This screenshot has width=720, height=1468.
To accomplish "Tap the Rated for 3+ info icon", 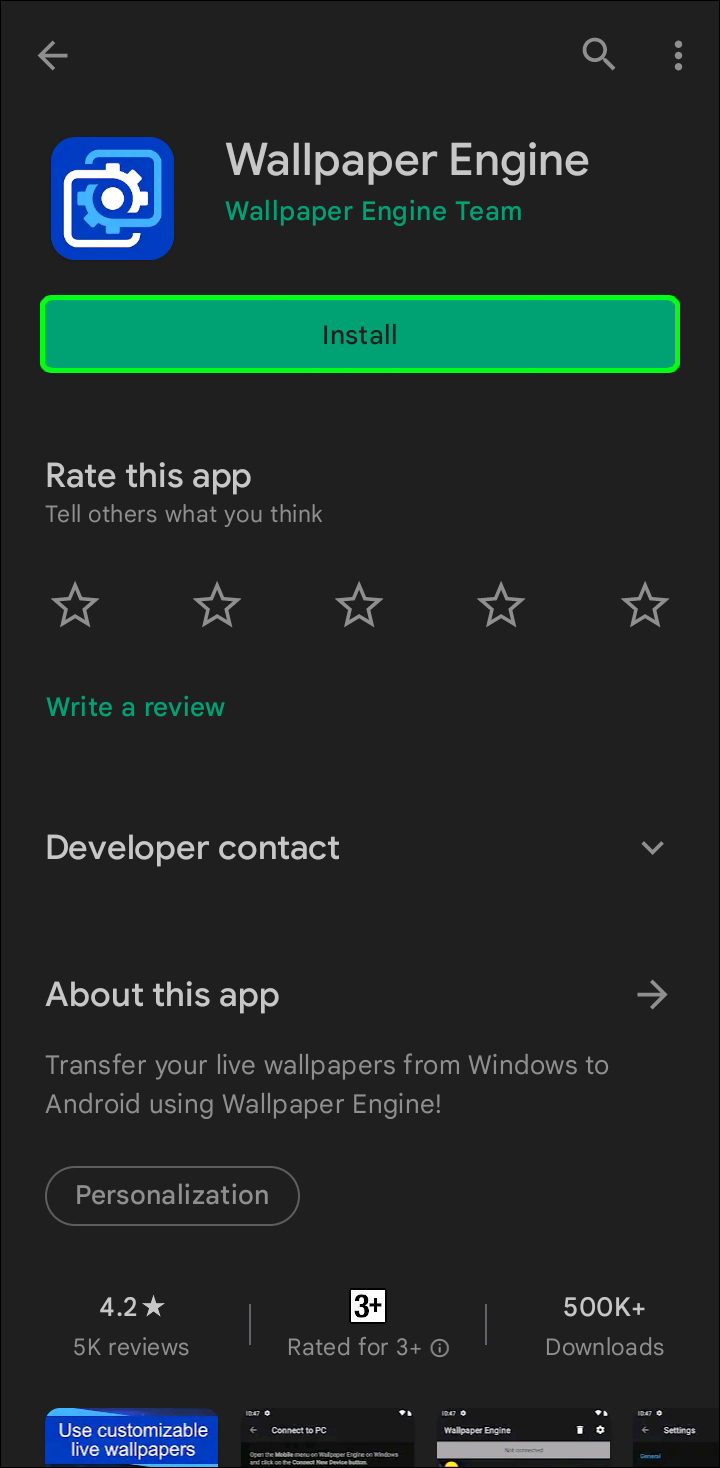I will tap(439, 1348).
